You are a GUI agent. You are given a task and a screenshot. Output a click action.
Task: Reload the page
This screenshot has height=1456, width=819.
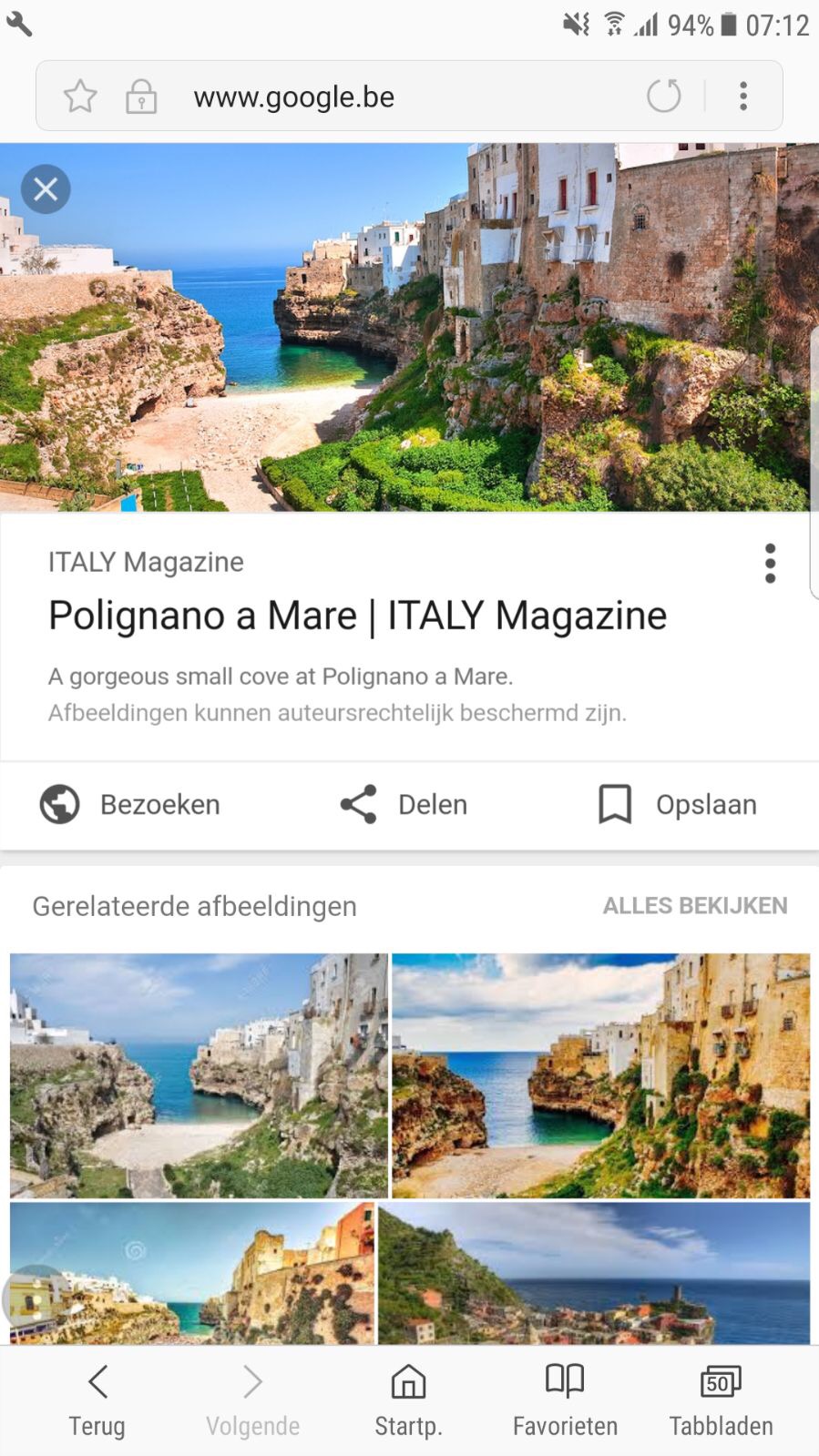pos(663,96)
